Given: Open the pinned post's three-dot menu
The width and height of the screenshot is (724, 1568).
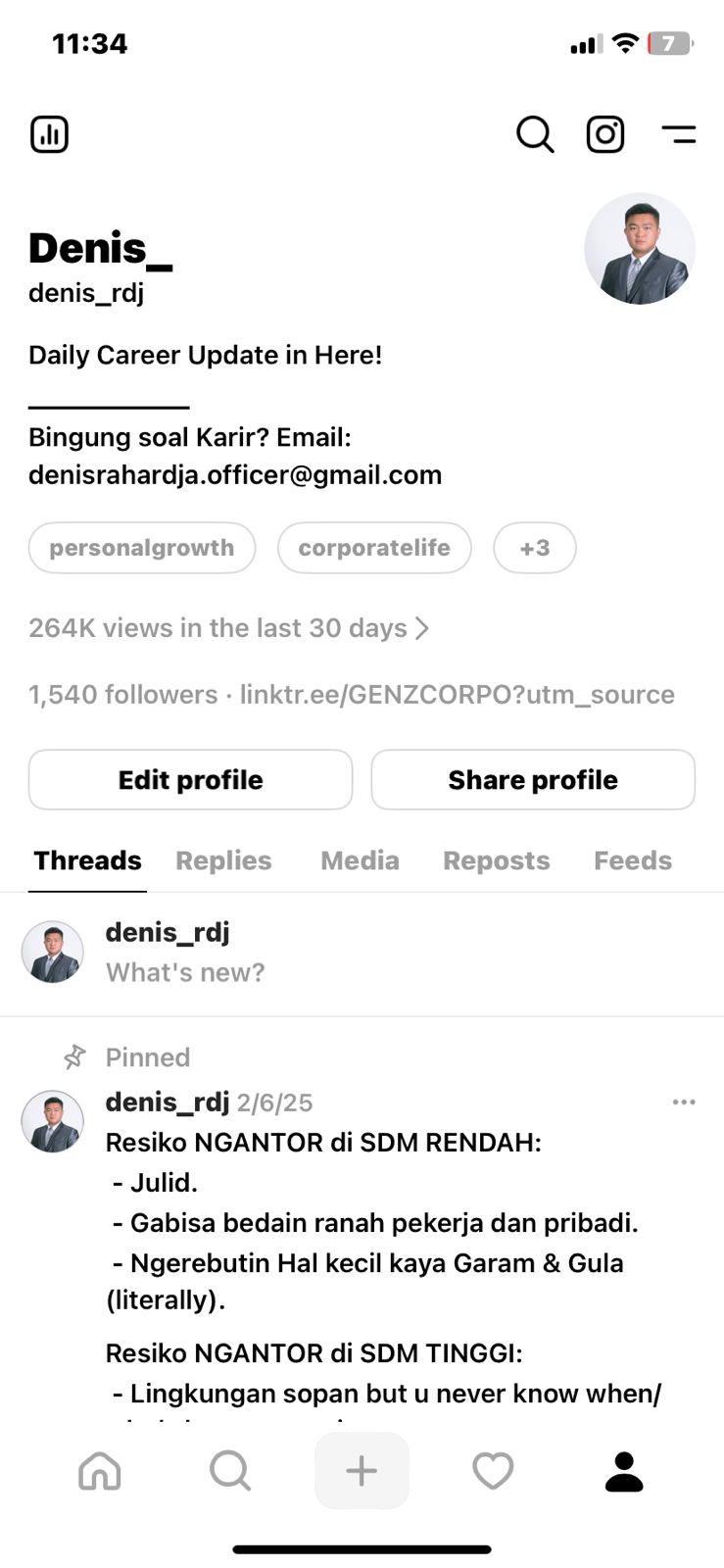Looking at the screenshot, I should pos(684,1102).
